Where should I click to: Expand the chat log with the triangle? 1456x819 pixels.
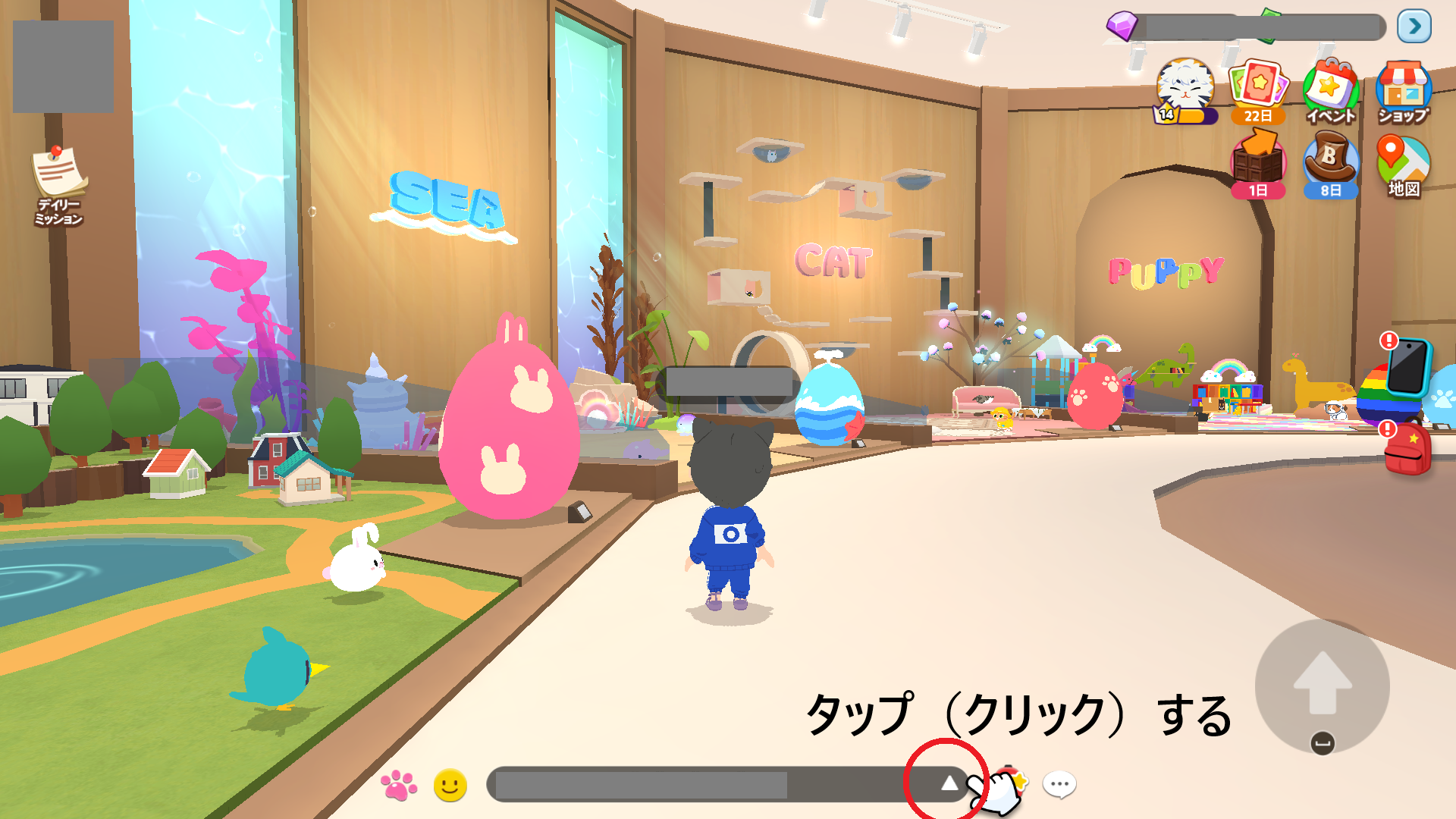click(x=949, y=783)
